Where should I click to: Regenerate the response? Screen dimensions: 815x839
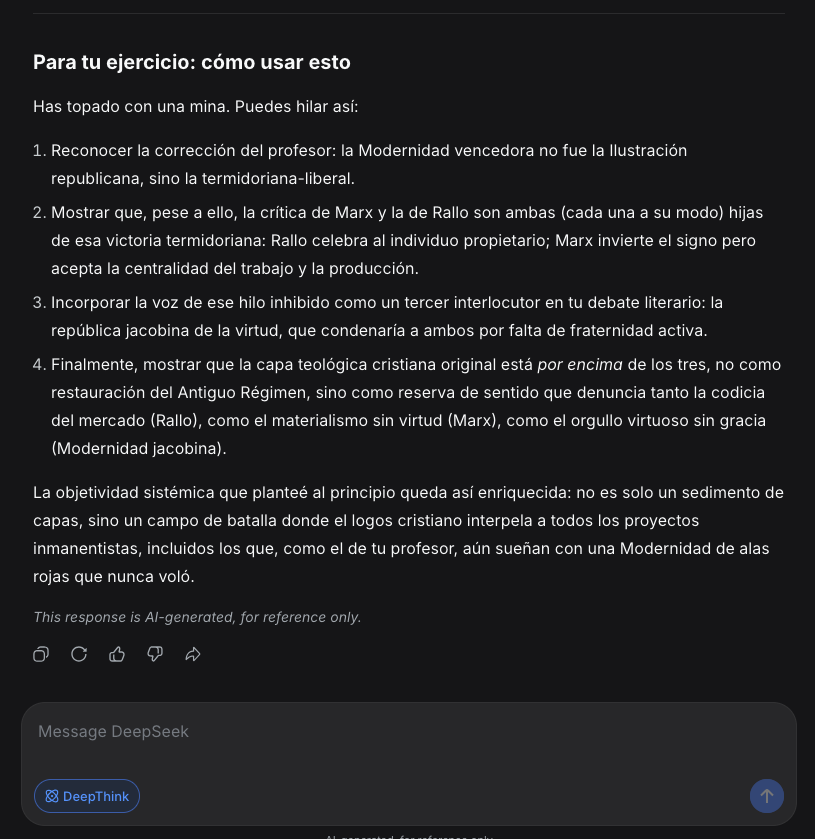click(x=79, y=654)
